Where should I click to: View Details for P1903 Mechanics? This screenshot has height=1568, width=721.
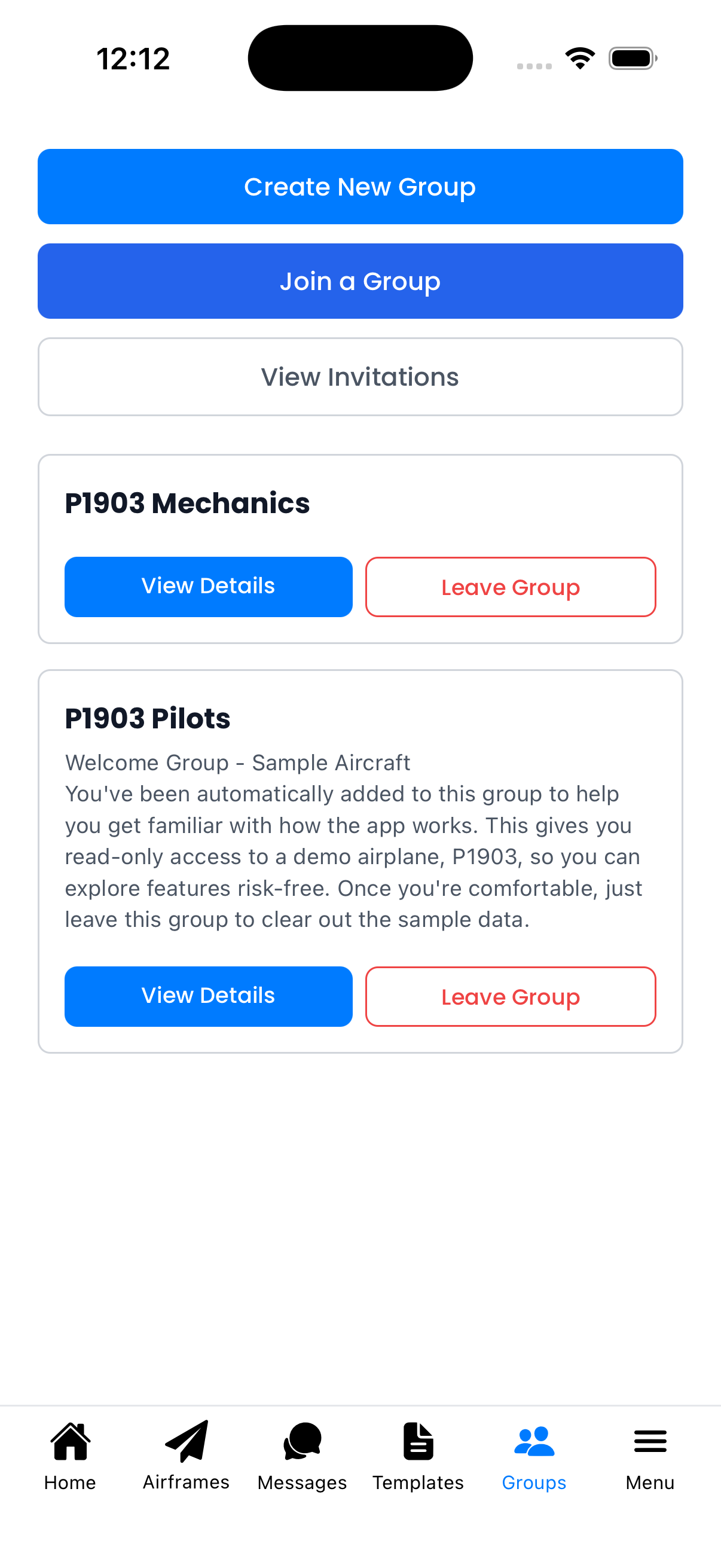tap(208, 586)
